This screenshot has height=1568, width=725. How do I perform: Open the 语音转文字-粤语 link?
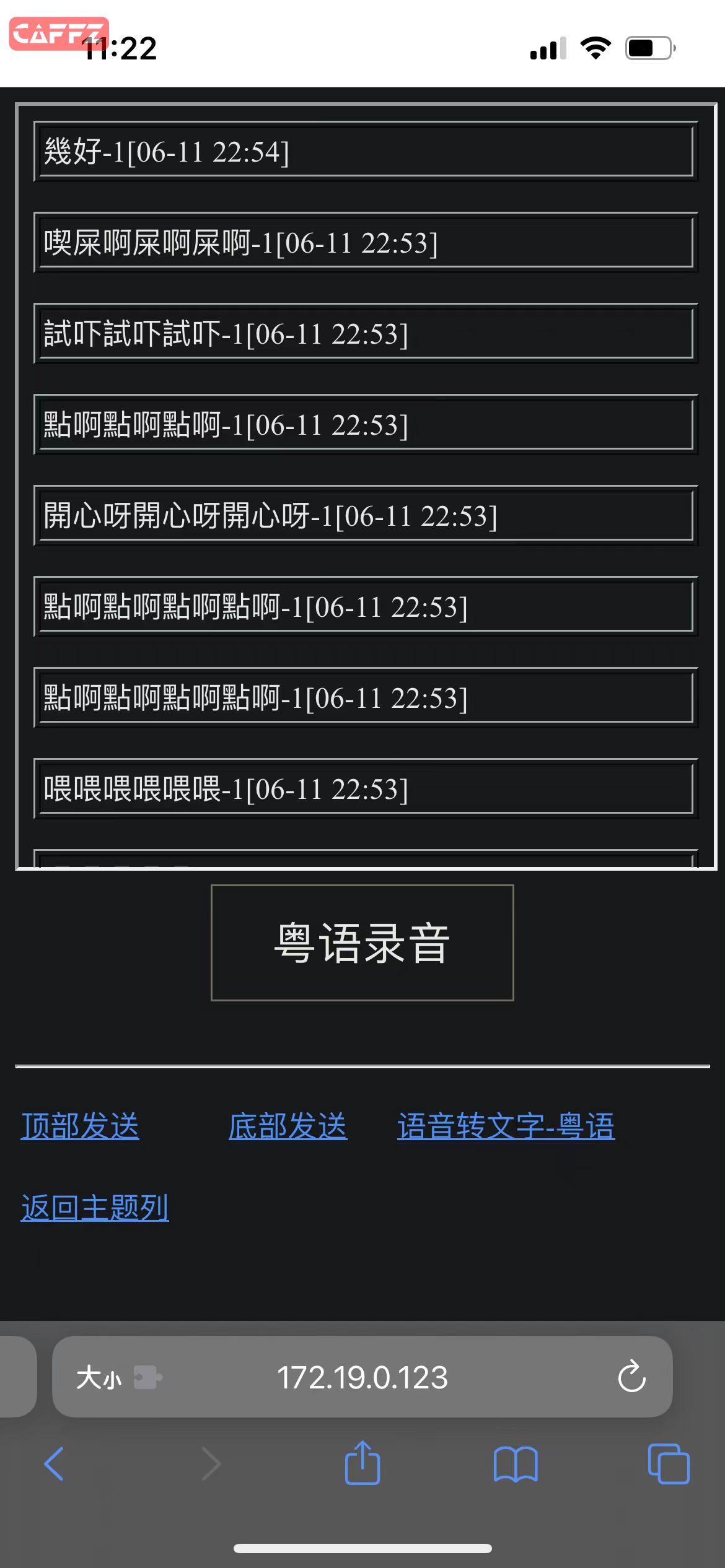[506, 1126]
